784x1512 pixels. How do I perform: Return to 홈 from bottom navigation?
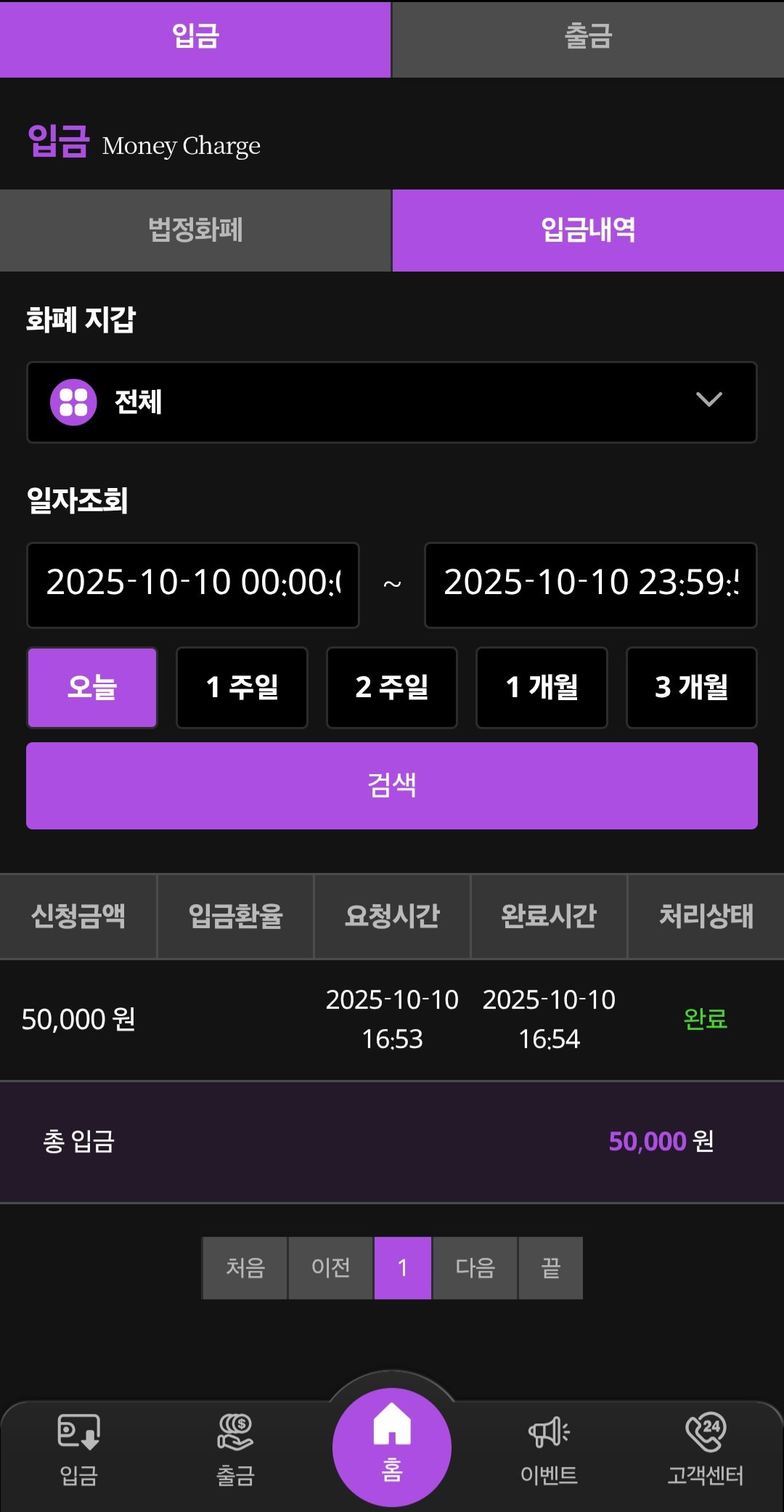tap(392, 1446)
